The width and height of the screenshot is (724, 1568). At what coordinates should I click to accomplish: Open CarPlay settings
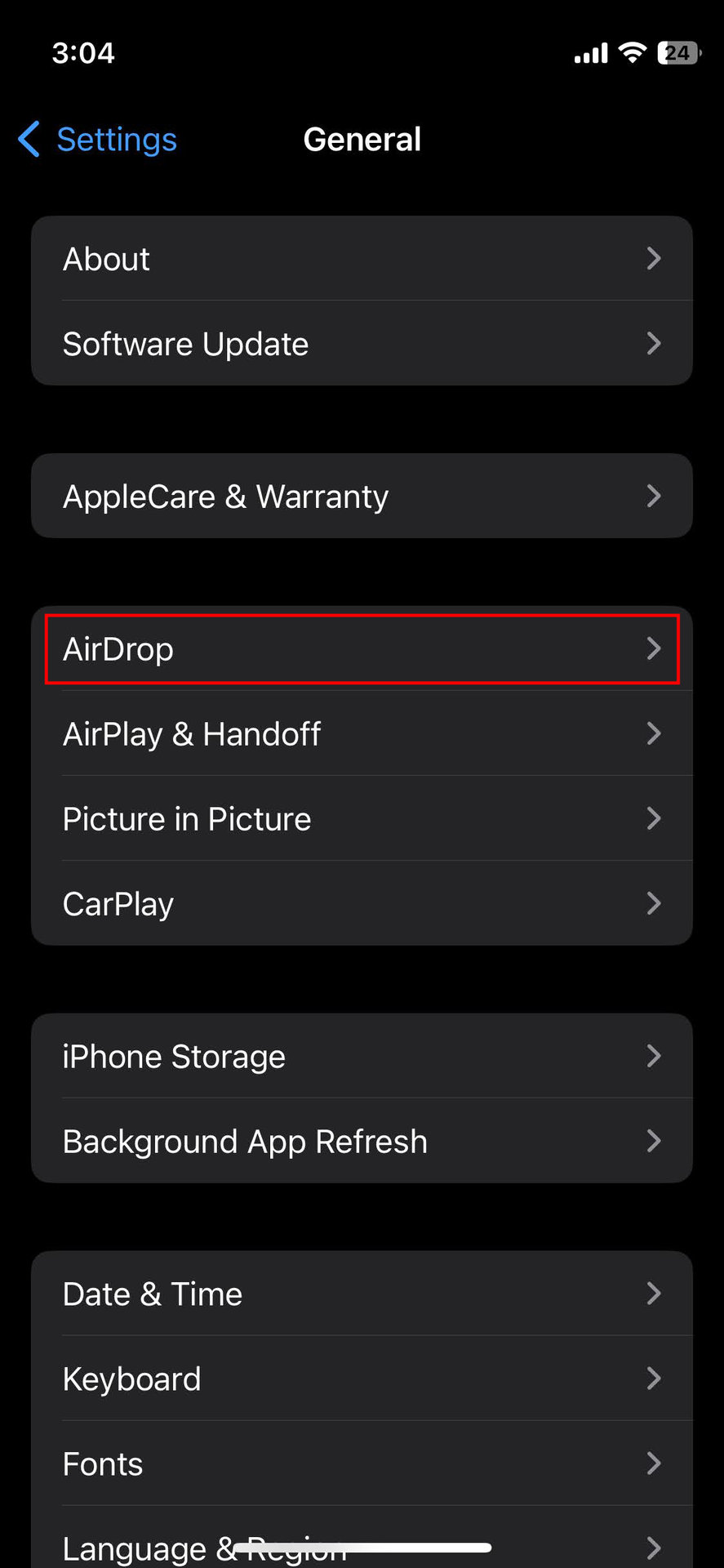coord(362,904)
